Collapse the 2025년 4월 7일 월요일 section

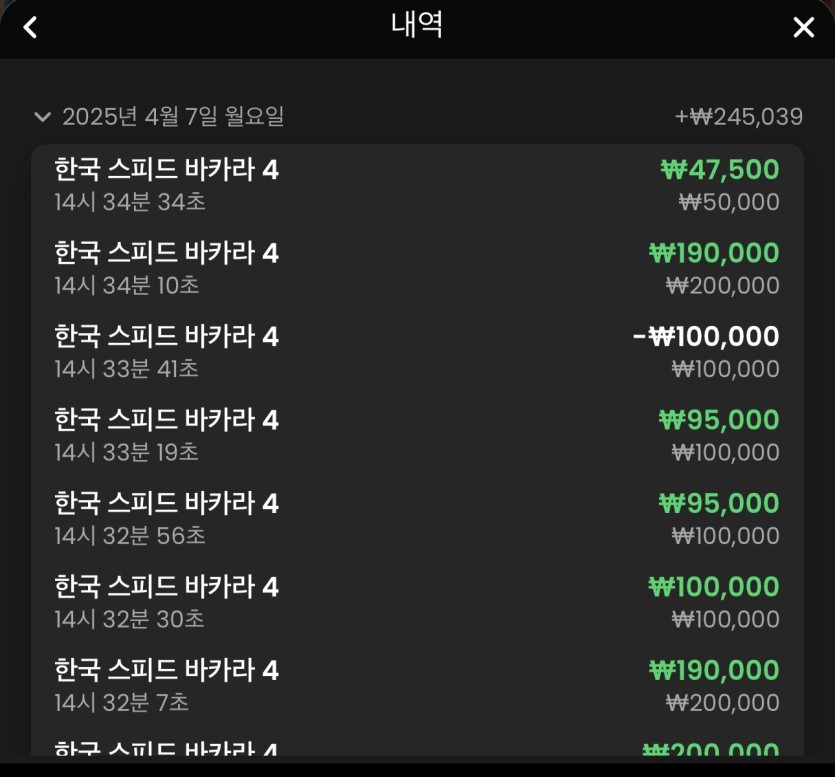(x=42, y=117)
